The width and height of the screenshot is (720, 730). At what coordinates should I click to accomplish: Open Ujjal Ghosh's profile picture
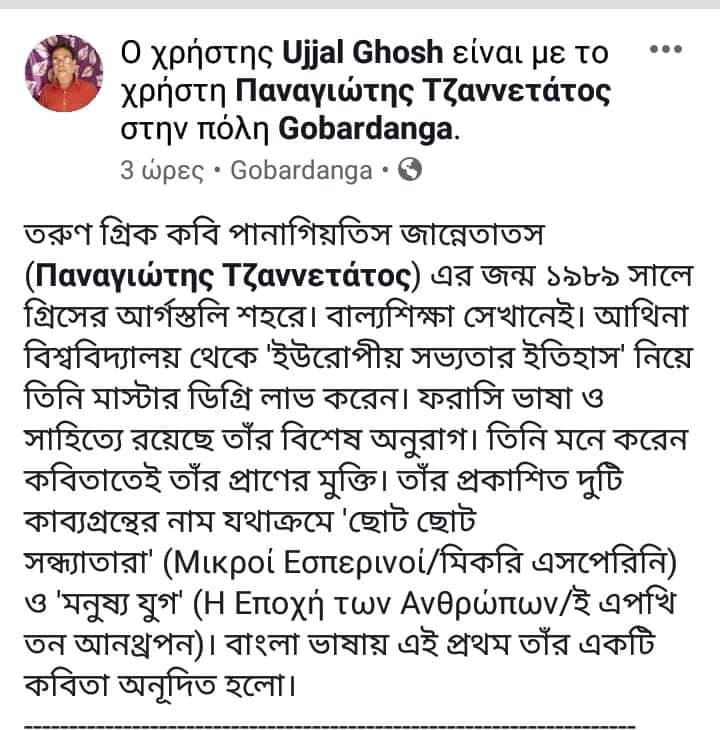[x=63, y=70]
